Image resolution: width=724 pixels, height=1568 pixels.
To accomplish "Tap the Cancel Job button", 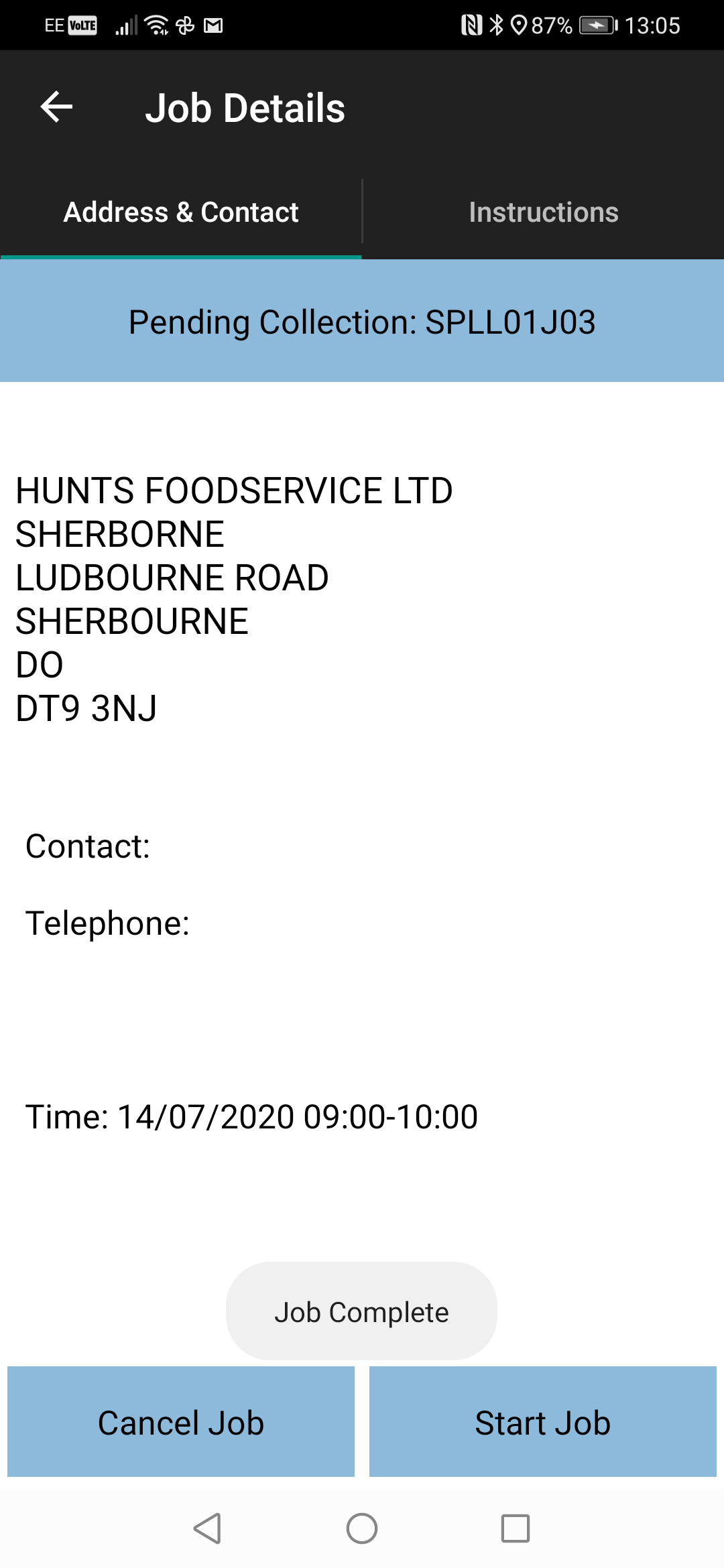I will (181, 1422).
